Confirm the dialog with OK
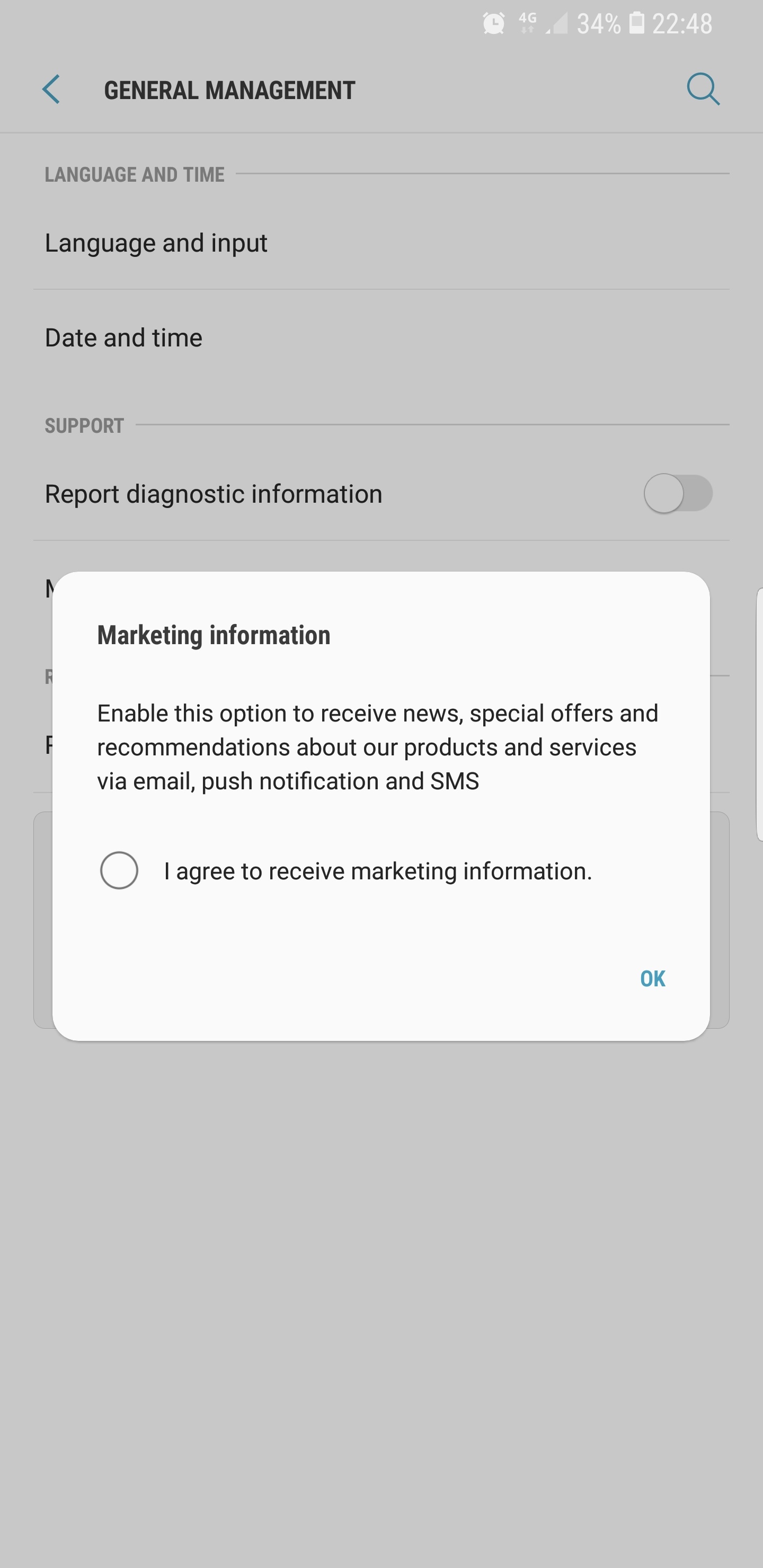Viewport: 763px width, 1568px height. [652, 979]
